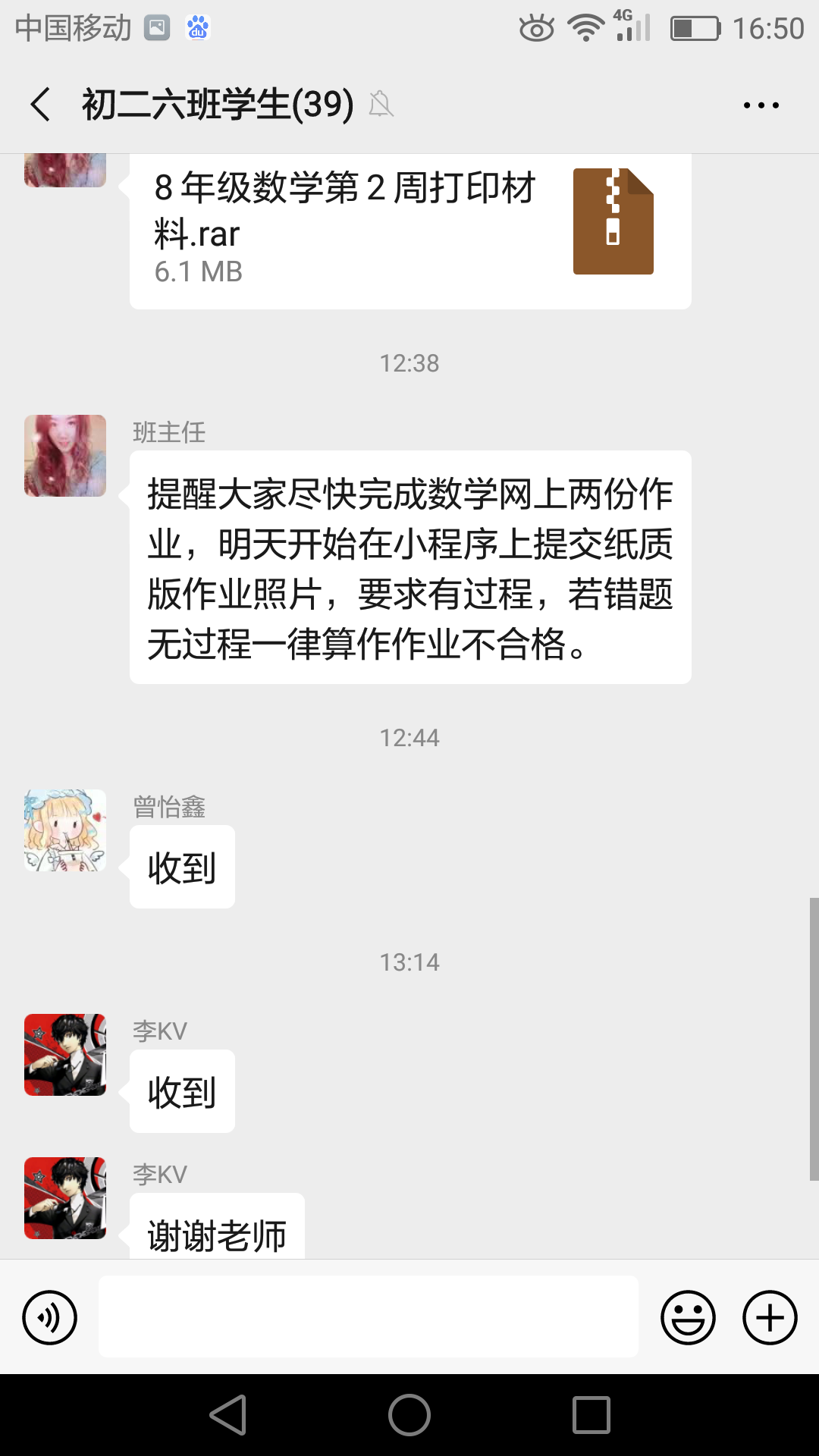Open the plus attachment menu

tap(770, 1317)
